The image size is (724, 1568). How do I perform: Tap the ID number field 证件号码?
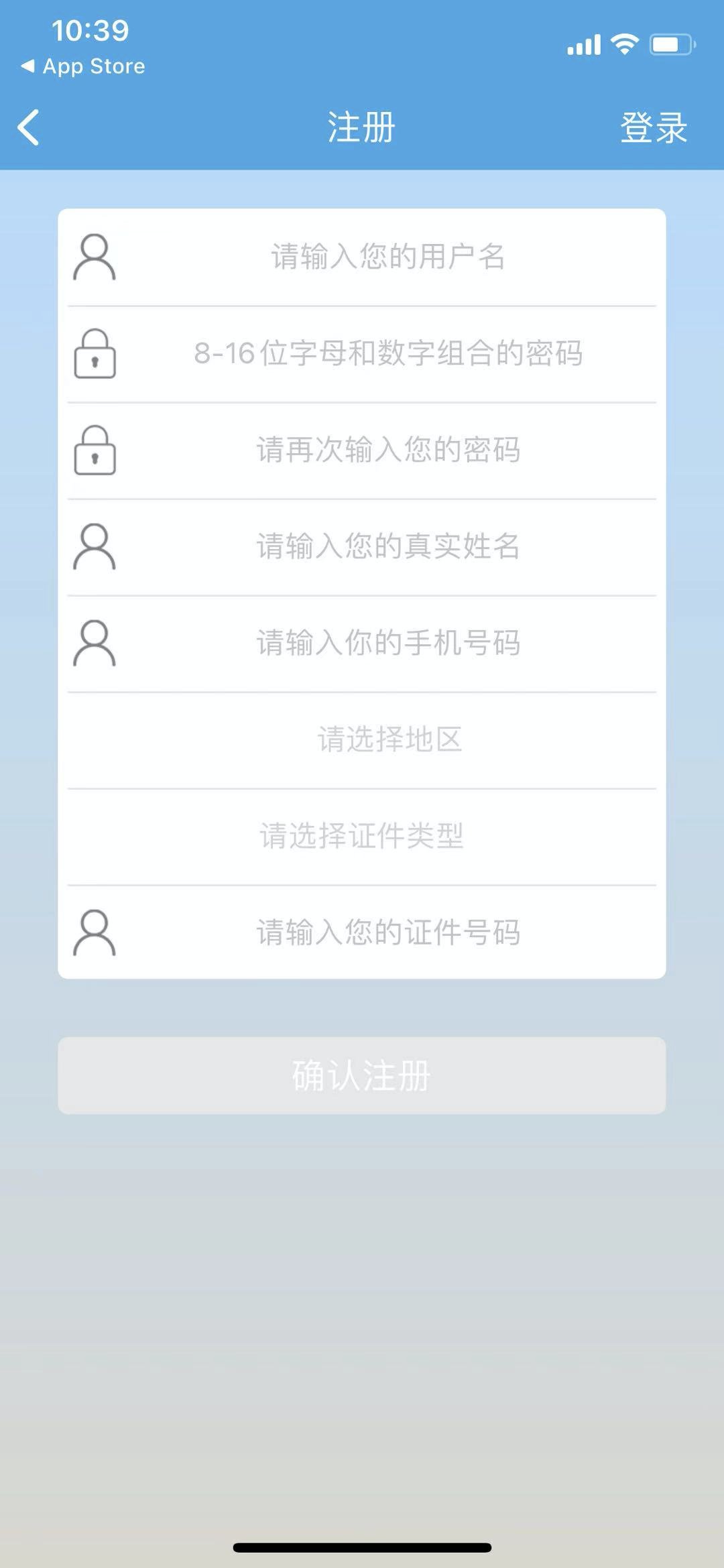(387, 932)
